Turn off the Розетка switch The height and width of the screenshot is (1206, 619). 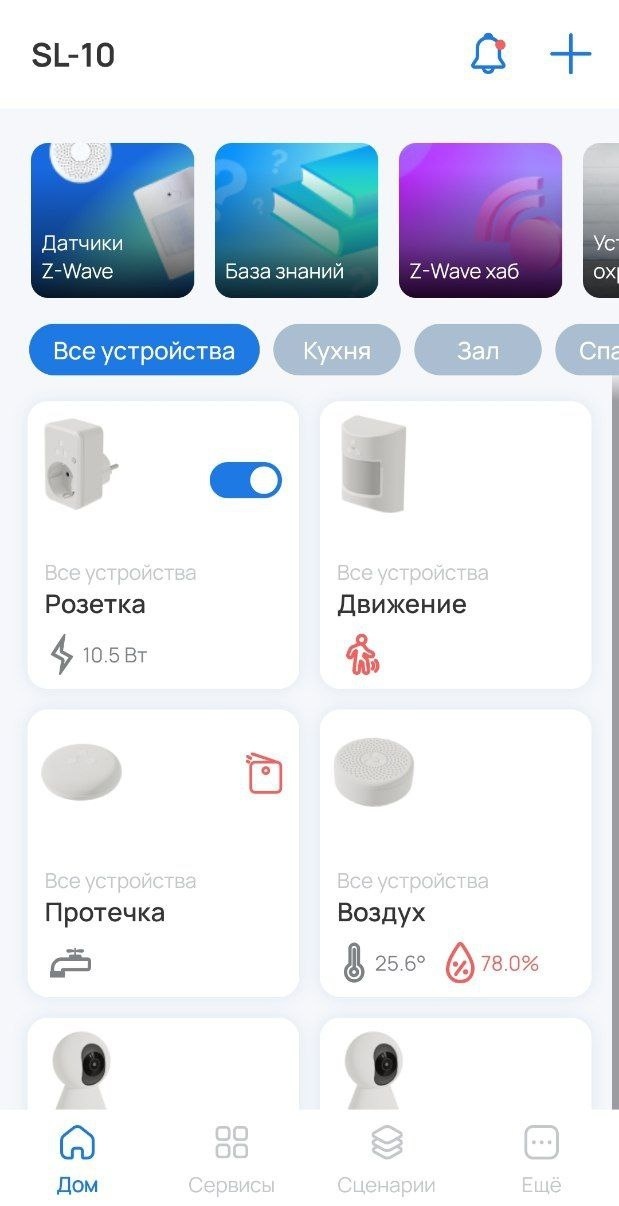[x=246, y=480]
